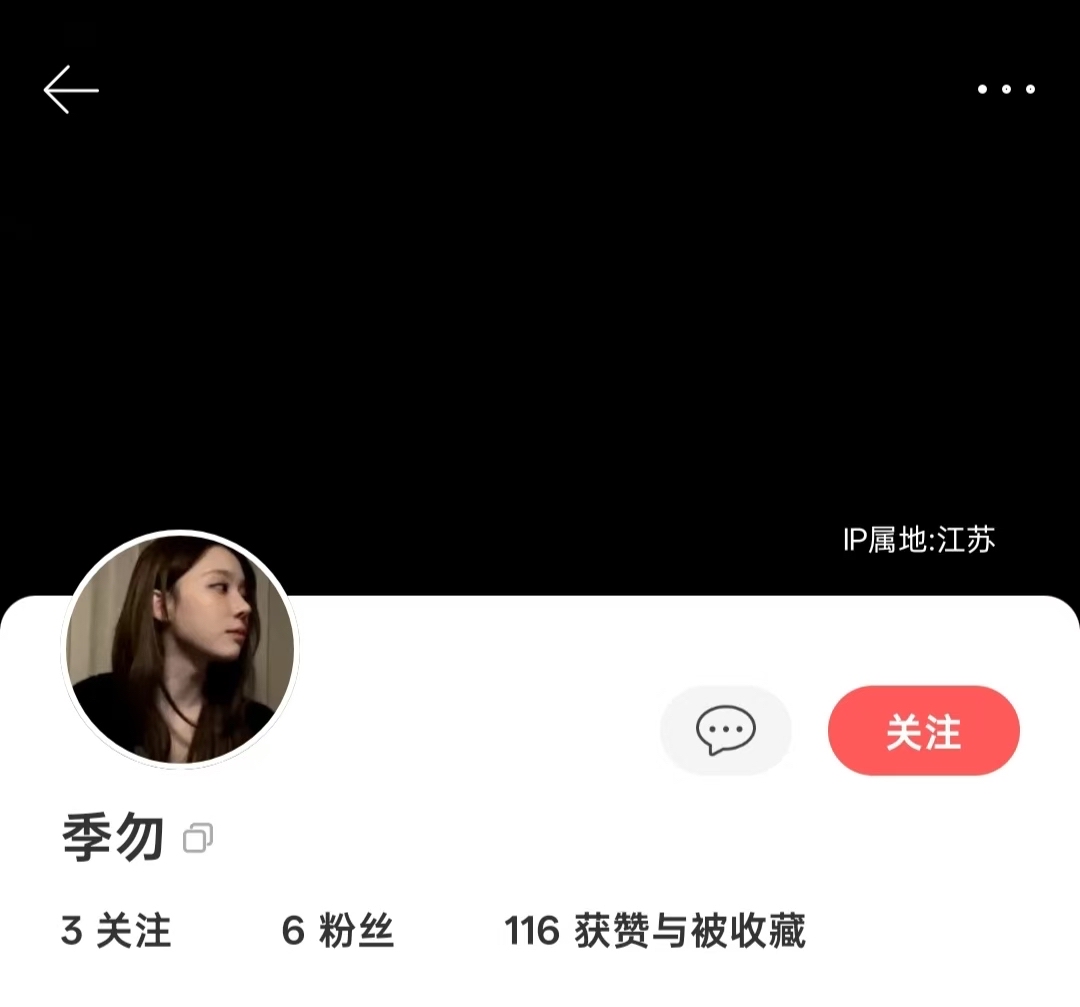Screen dimensions: 1080x1007
Task: Tap the icon beside the name 季勿
Action: pos(198,838)
